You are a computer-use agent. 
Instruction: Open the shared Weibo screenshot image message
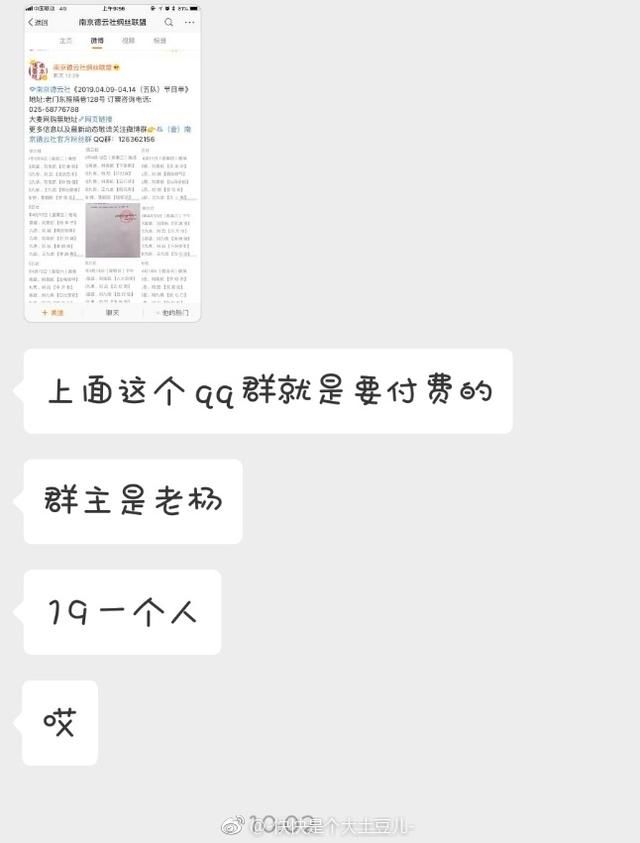click(x=112, y=165)
